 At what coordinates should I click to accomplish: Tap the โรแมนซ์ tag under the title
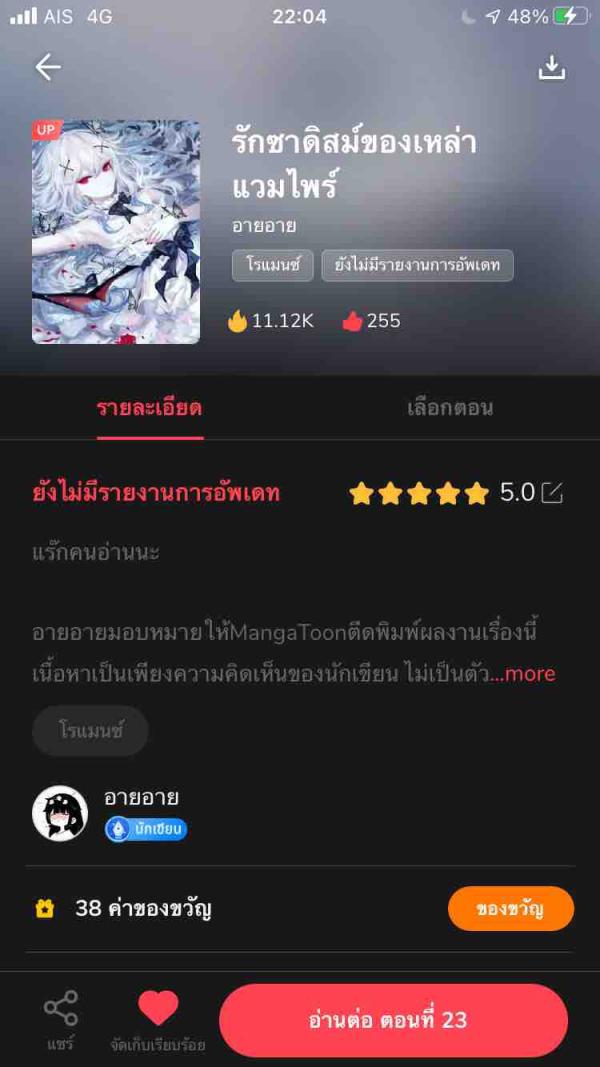272,265
